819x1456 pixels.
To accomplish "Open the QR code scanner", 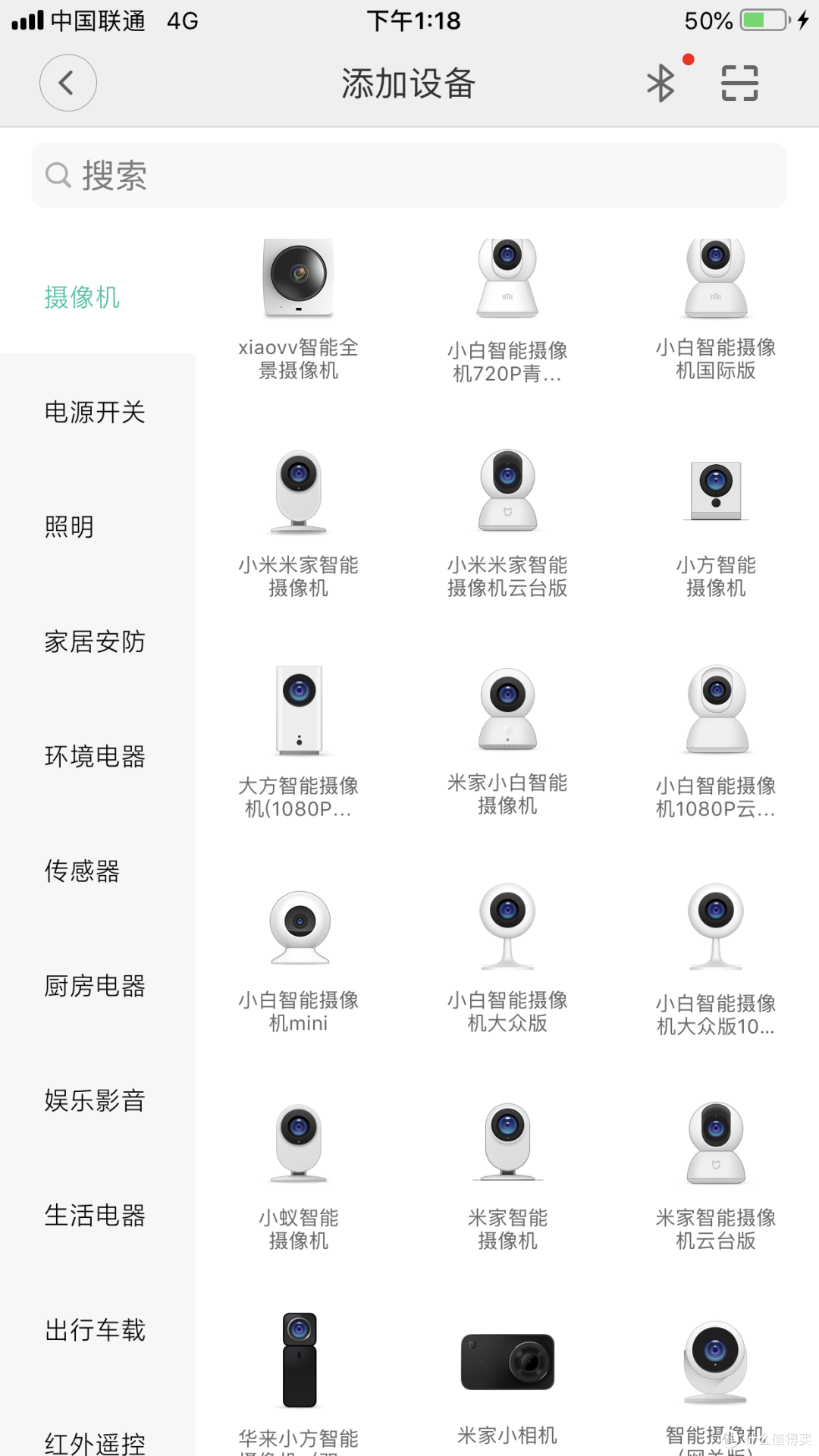I will (x=739, y=83).
